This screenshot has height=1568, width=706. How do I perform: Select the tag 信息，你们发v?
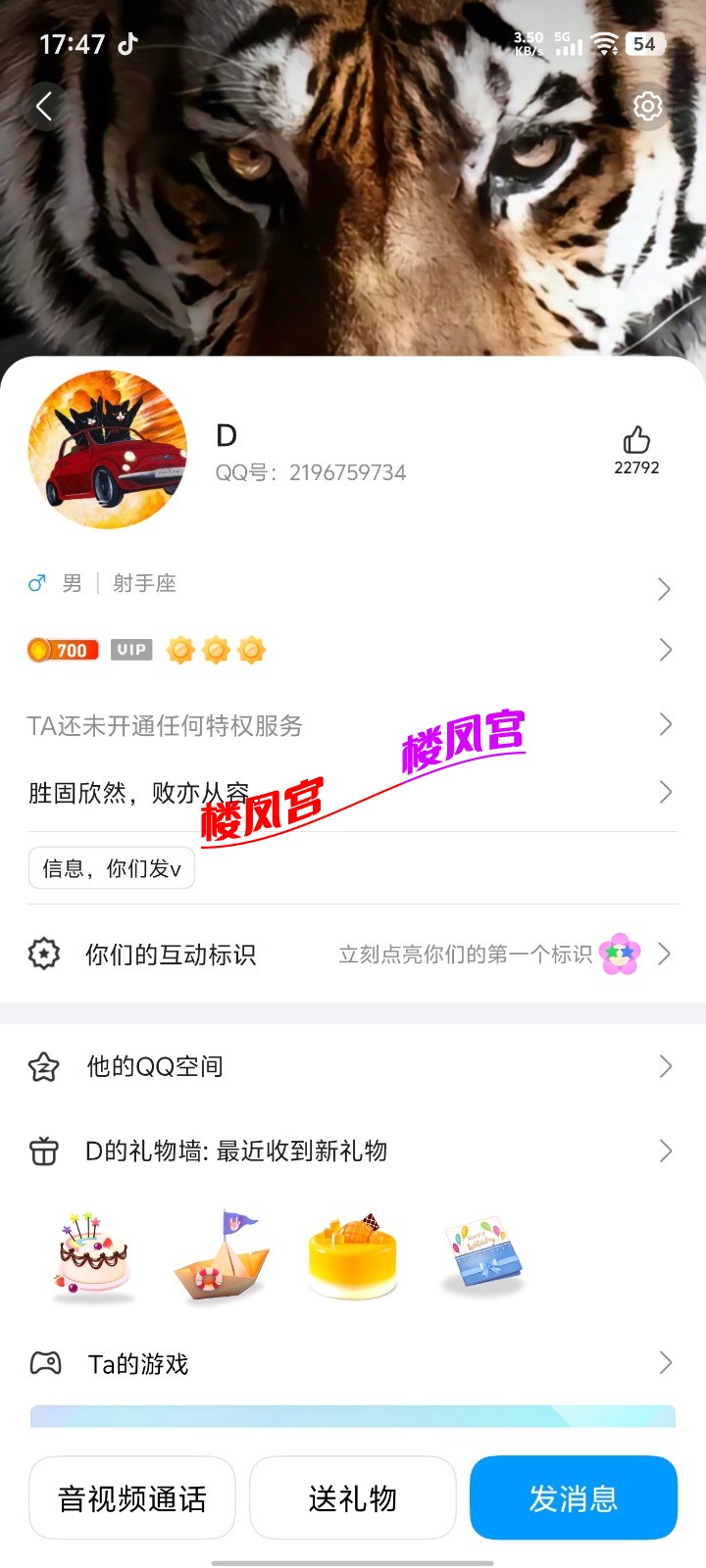[x=111, y=868]
